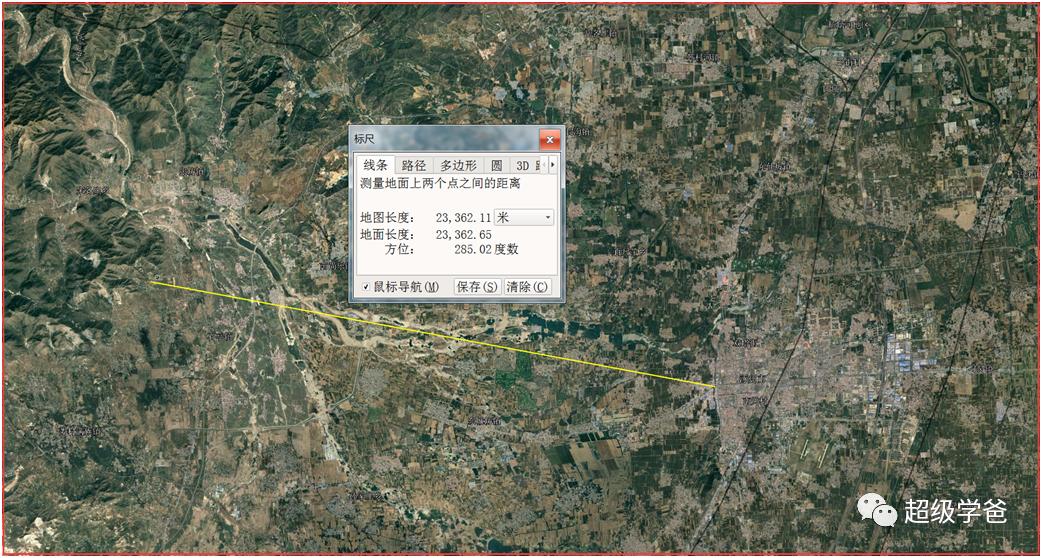Screen dimensions: 1042x558
Task: Clear the measurement with 清除
Action: 527,287
